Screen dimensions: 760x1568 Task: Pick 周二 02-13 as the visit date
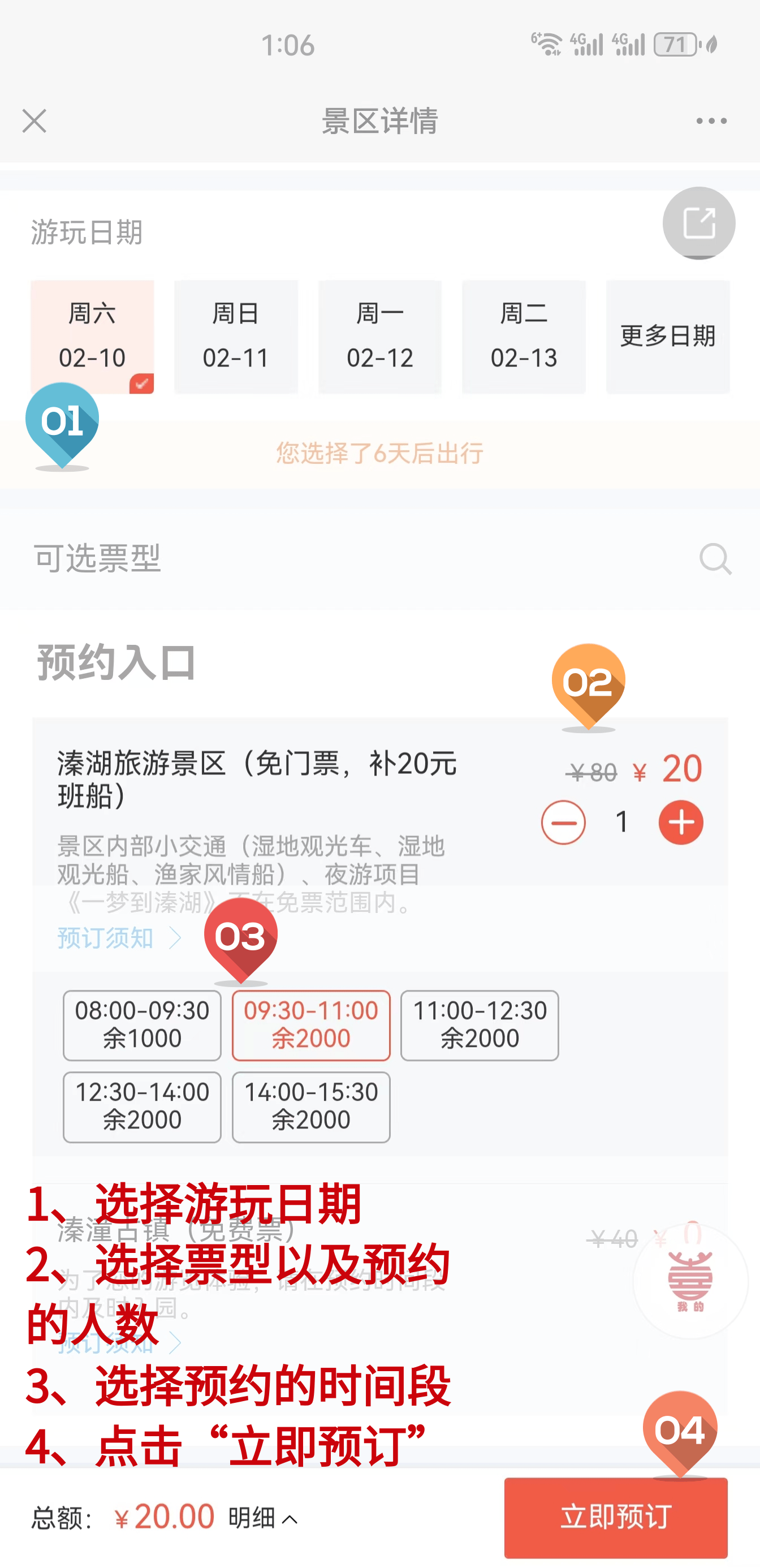[x=524, y=336]
